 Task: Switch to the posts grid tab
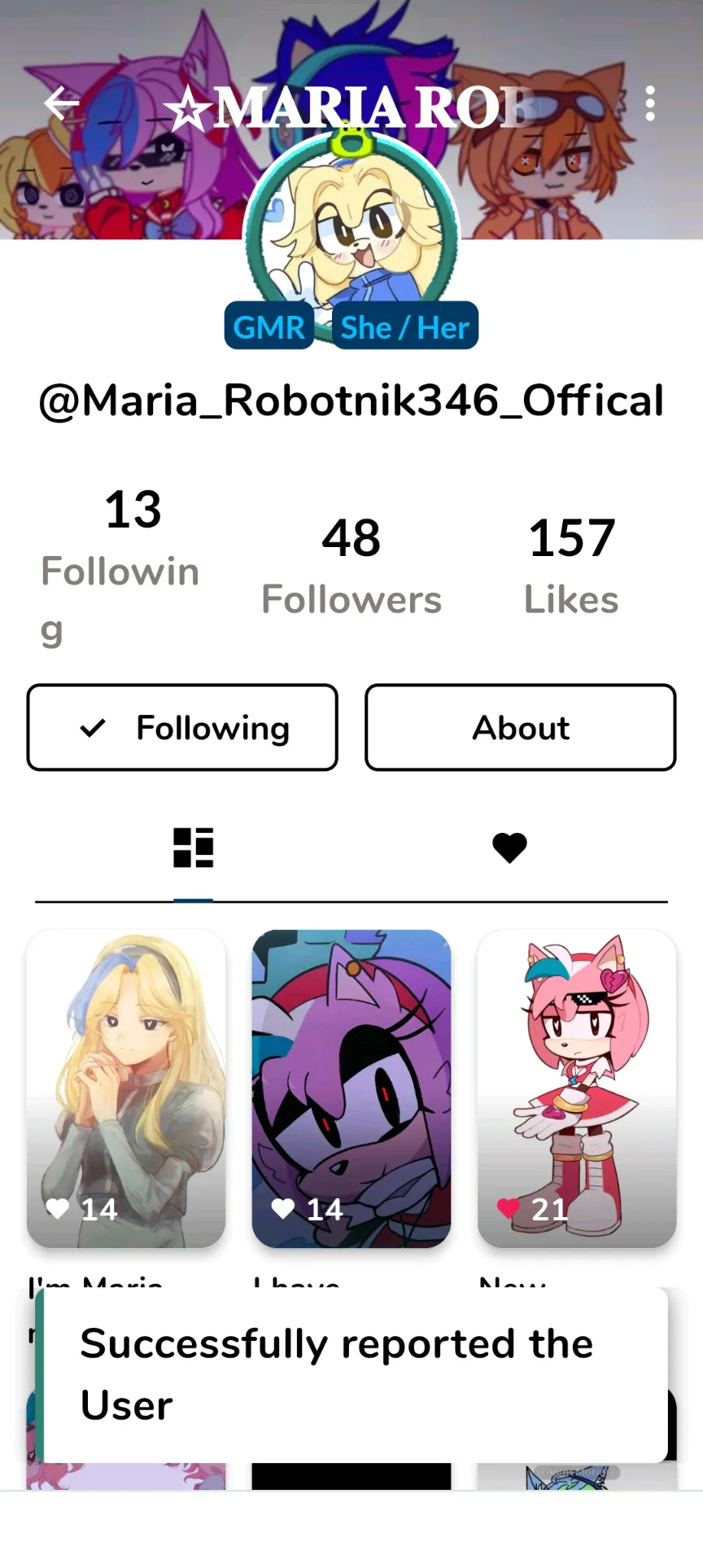point(194,848)
